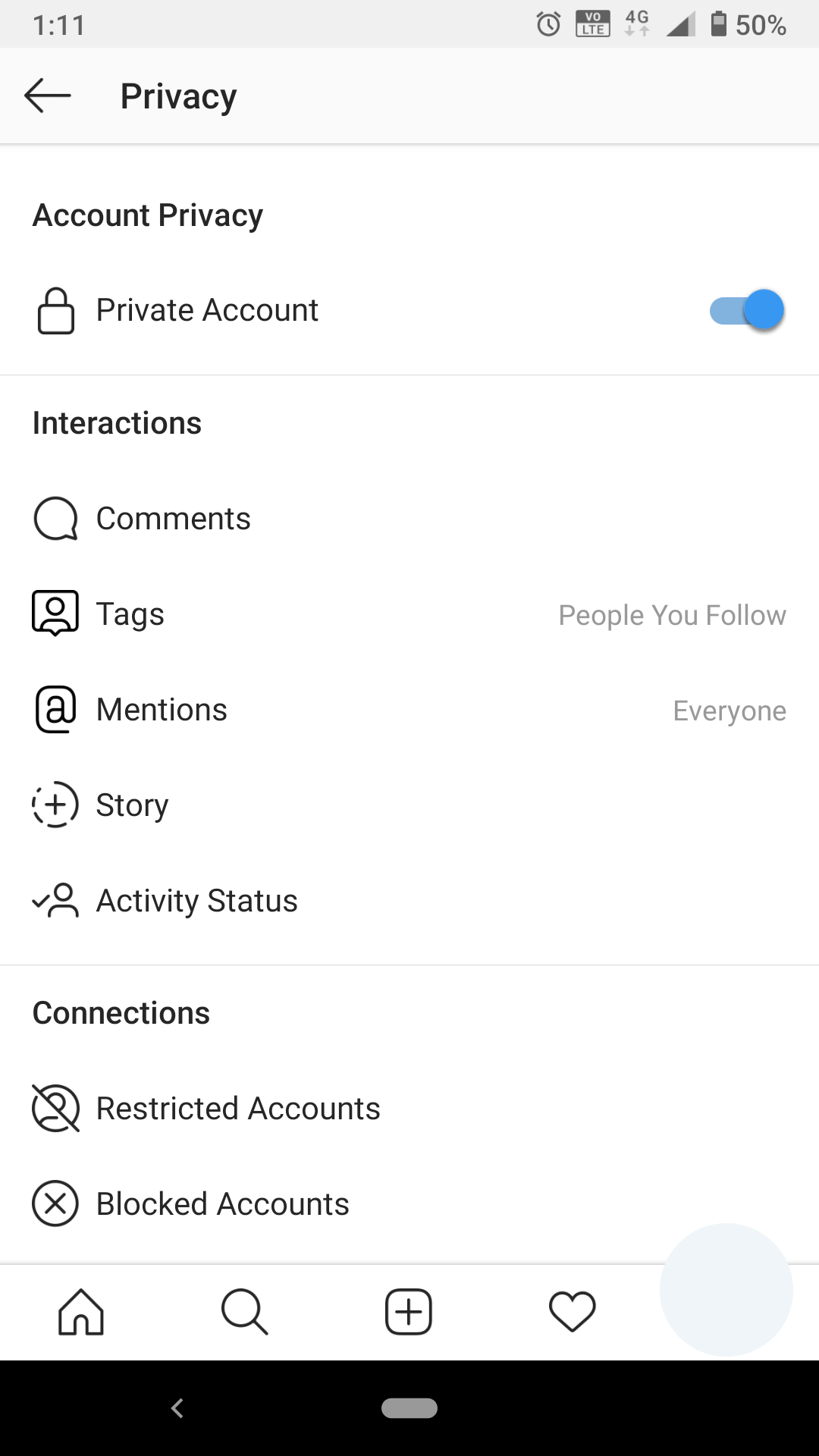Select the Comments speech bubble icon
Screen dimensions: 819x1456
[x=55, y=518]
